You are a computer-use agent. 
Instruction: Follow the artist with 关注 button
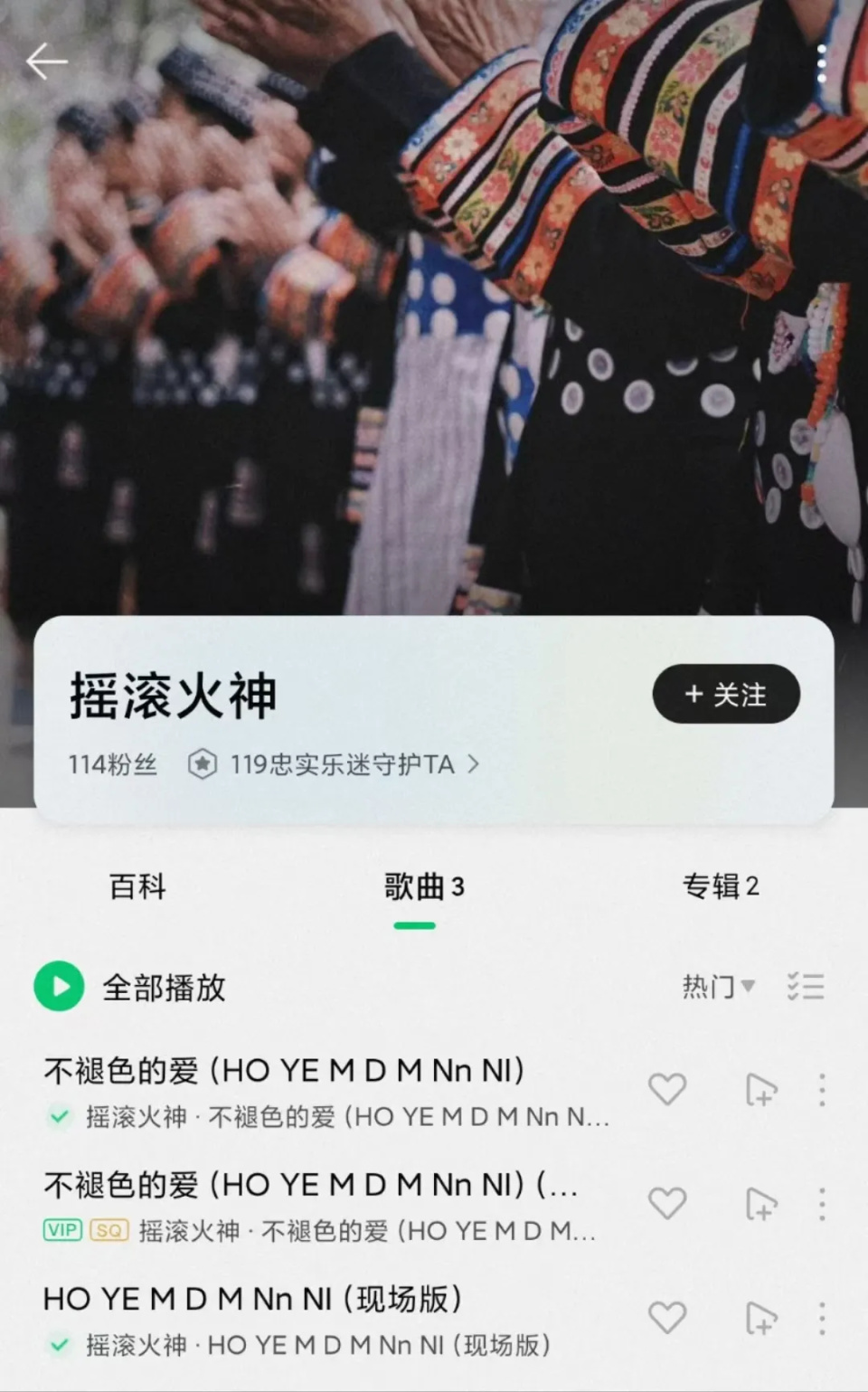point(726,694)
